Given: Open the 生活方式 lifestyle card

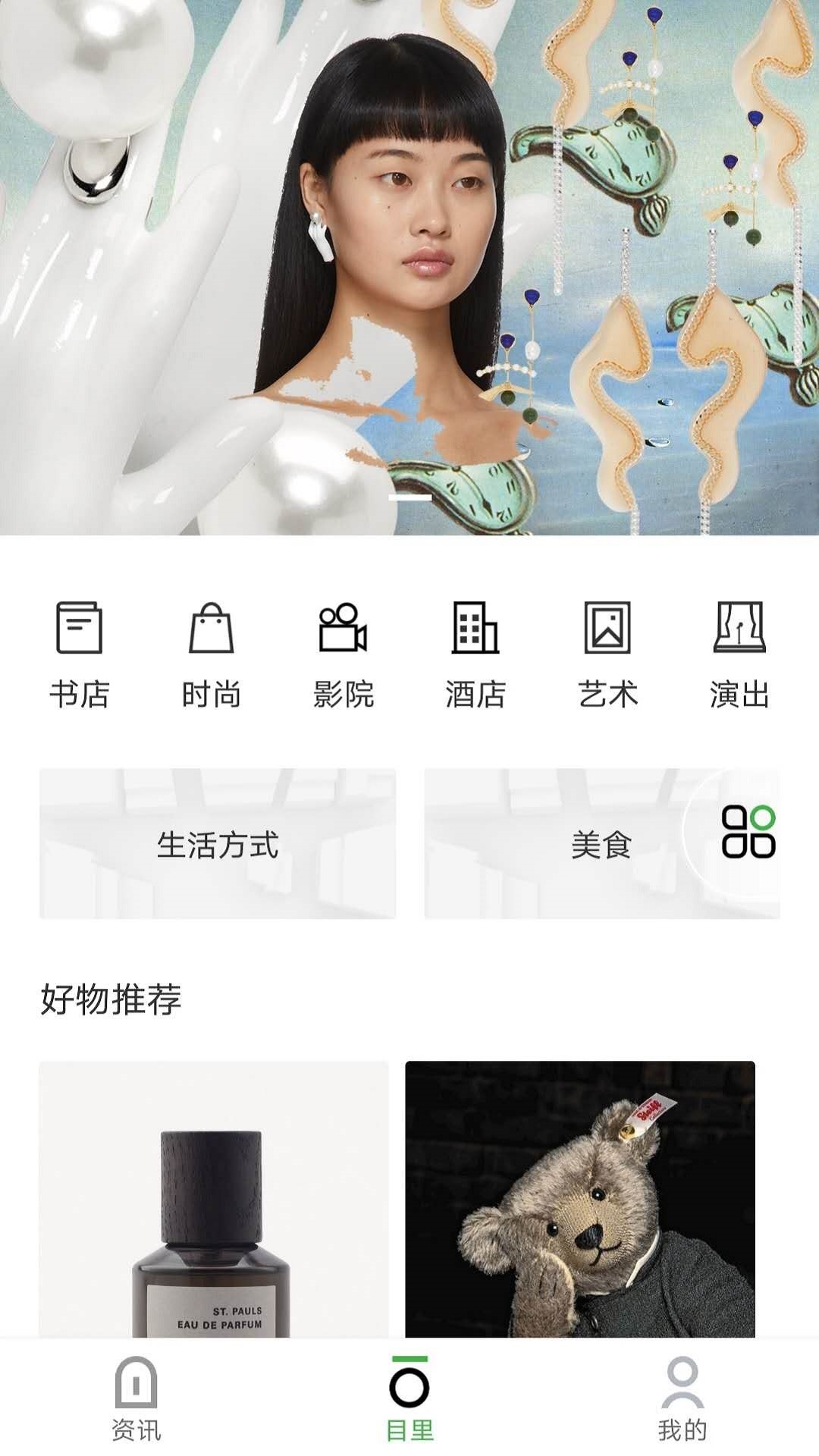Looking at the screenshot, I should click(218, 843).
